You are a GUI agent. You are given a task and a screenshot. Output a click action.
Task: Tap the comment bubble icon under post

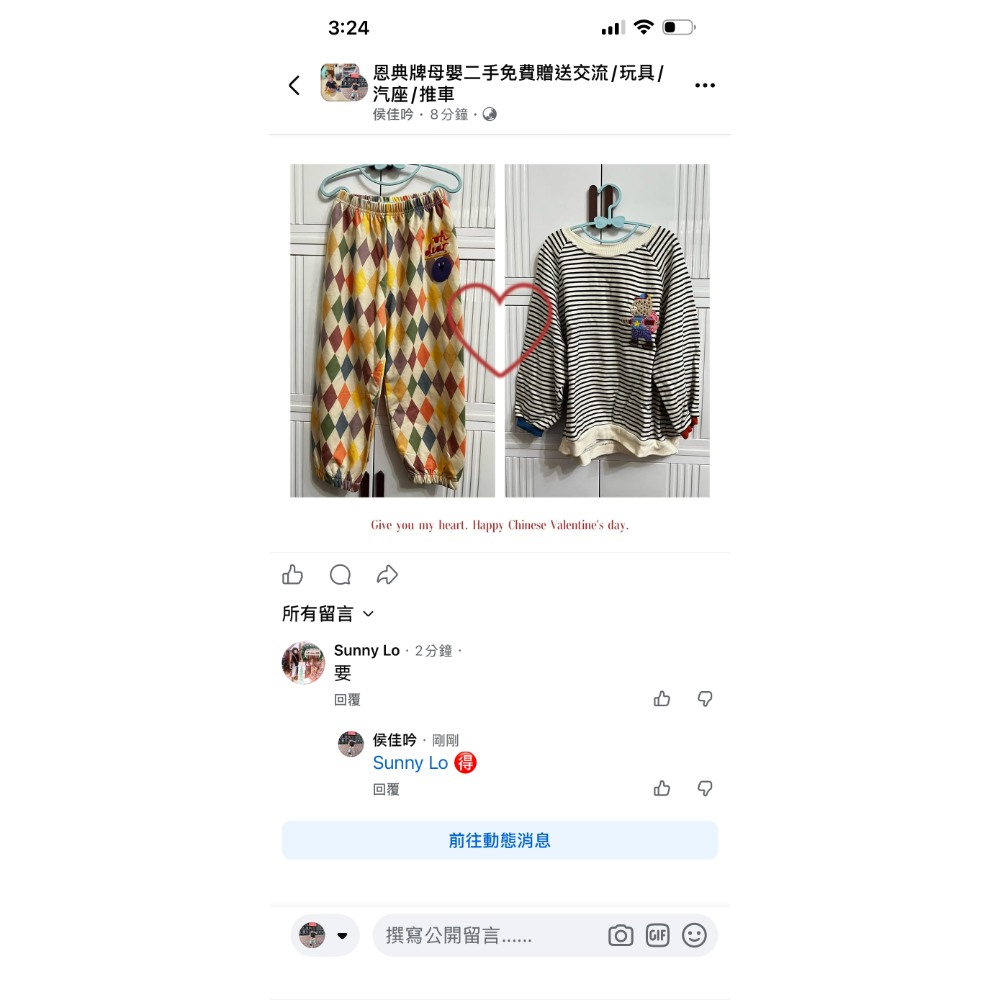tap(340, 575)
